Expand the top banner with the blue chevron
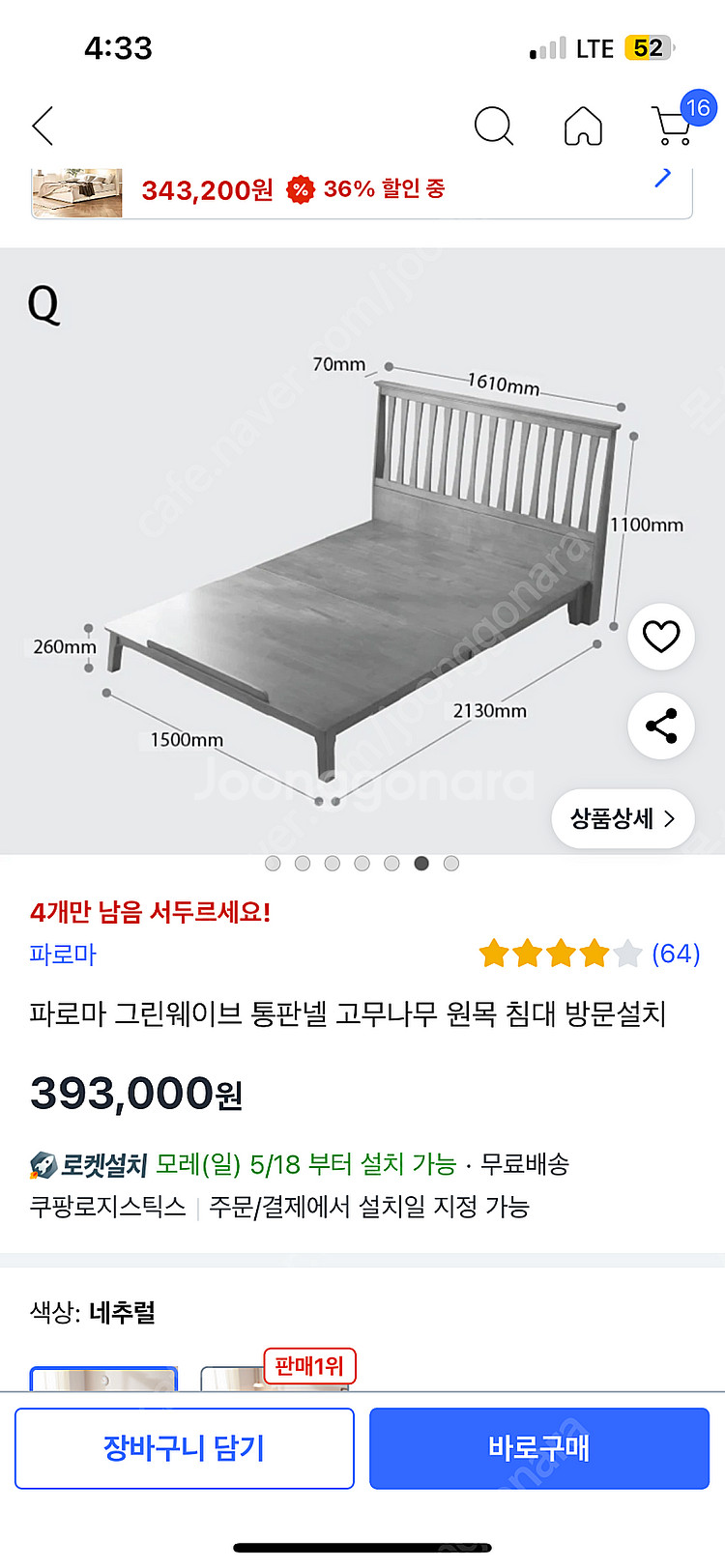The width and height of the screenshot is (725, 1568). (661, 177)
